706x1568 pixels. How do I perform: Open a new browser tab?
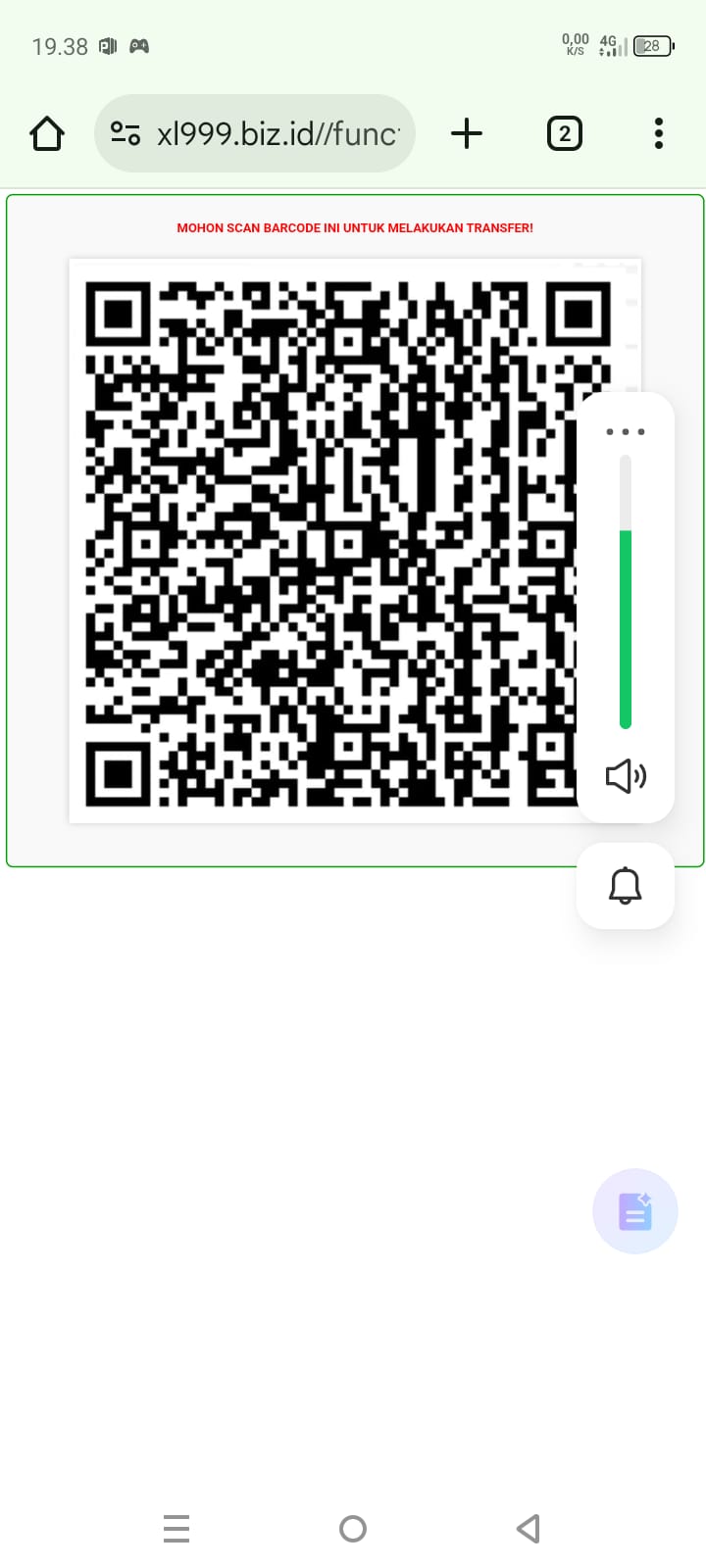[467, 133]
